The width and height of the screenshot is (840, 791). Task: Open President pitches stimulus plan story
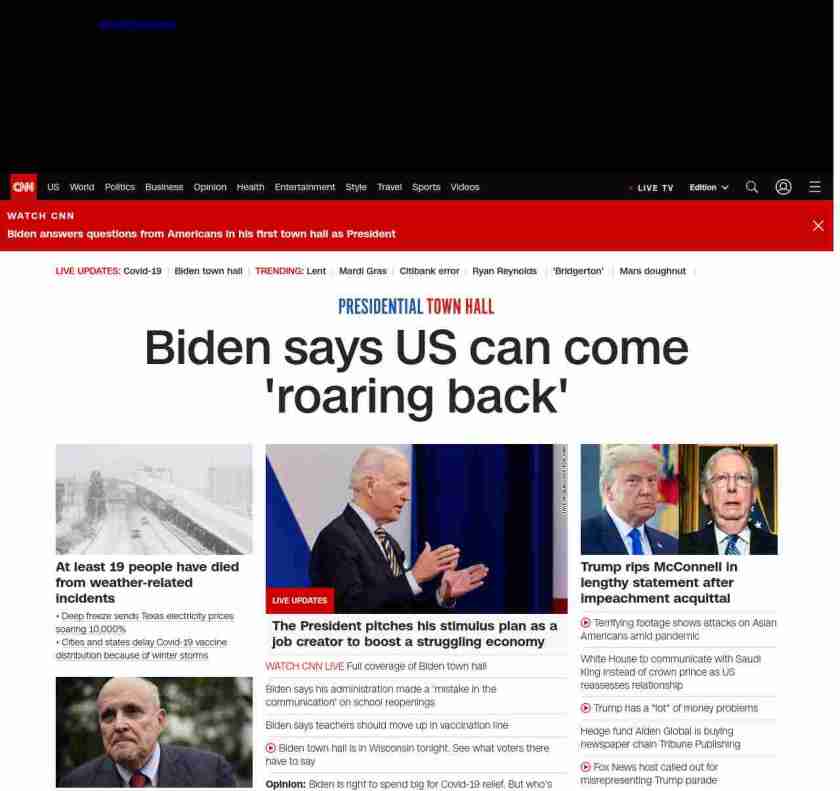[414, 633]
